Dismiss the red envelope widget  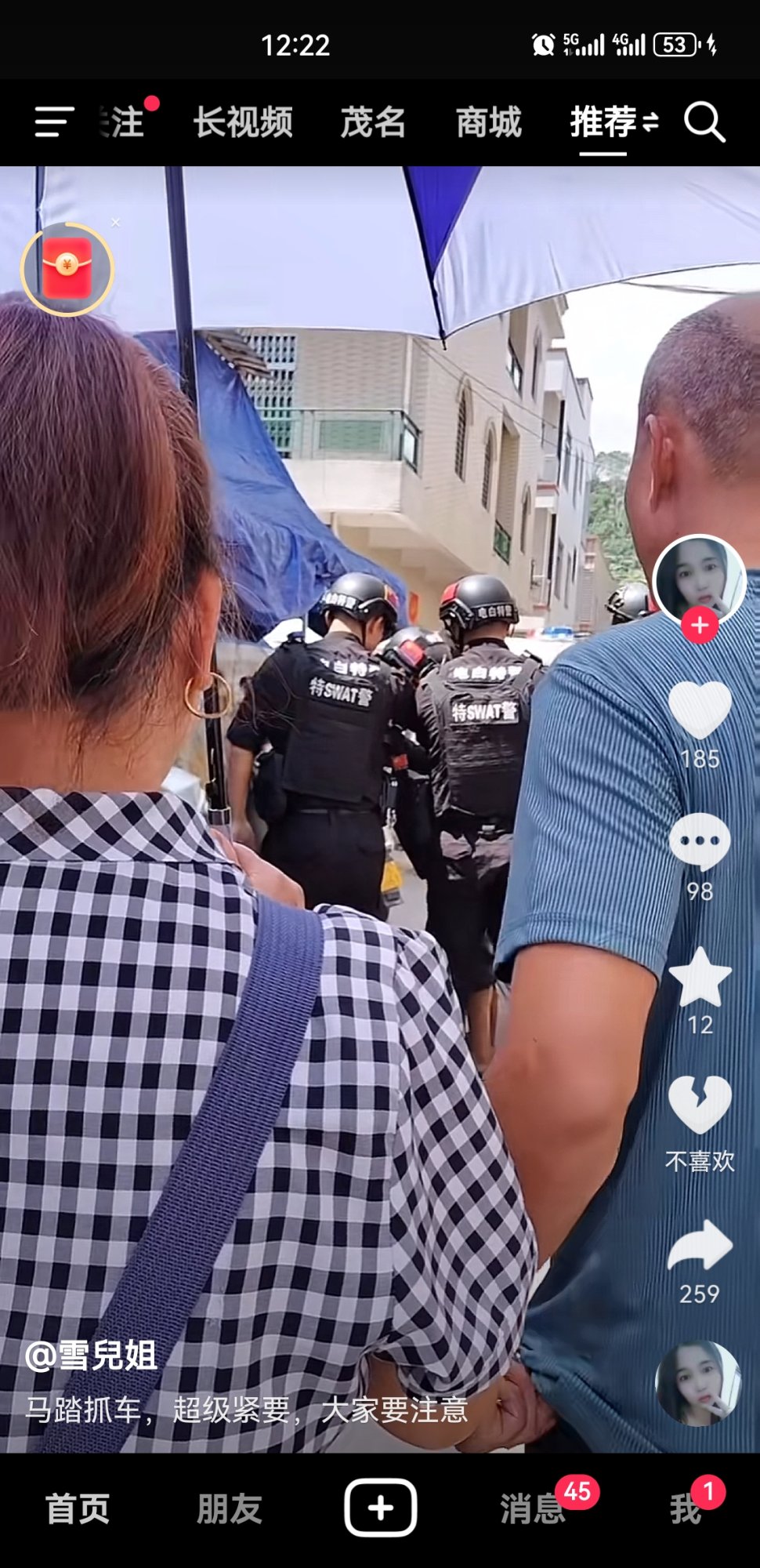point(116,223)
